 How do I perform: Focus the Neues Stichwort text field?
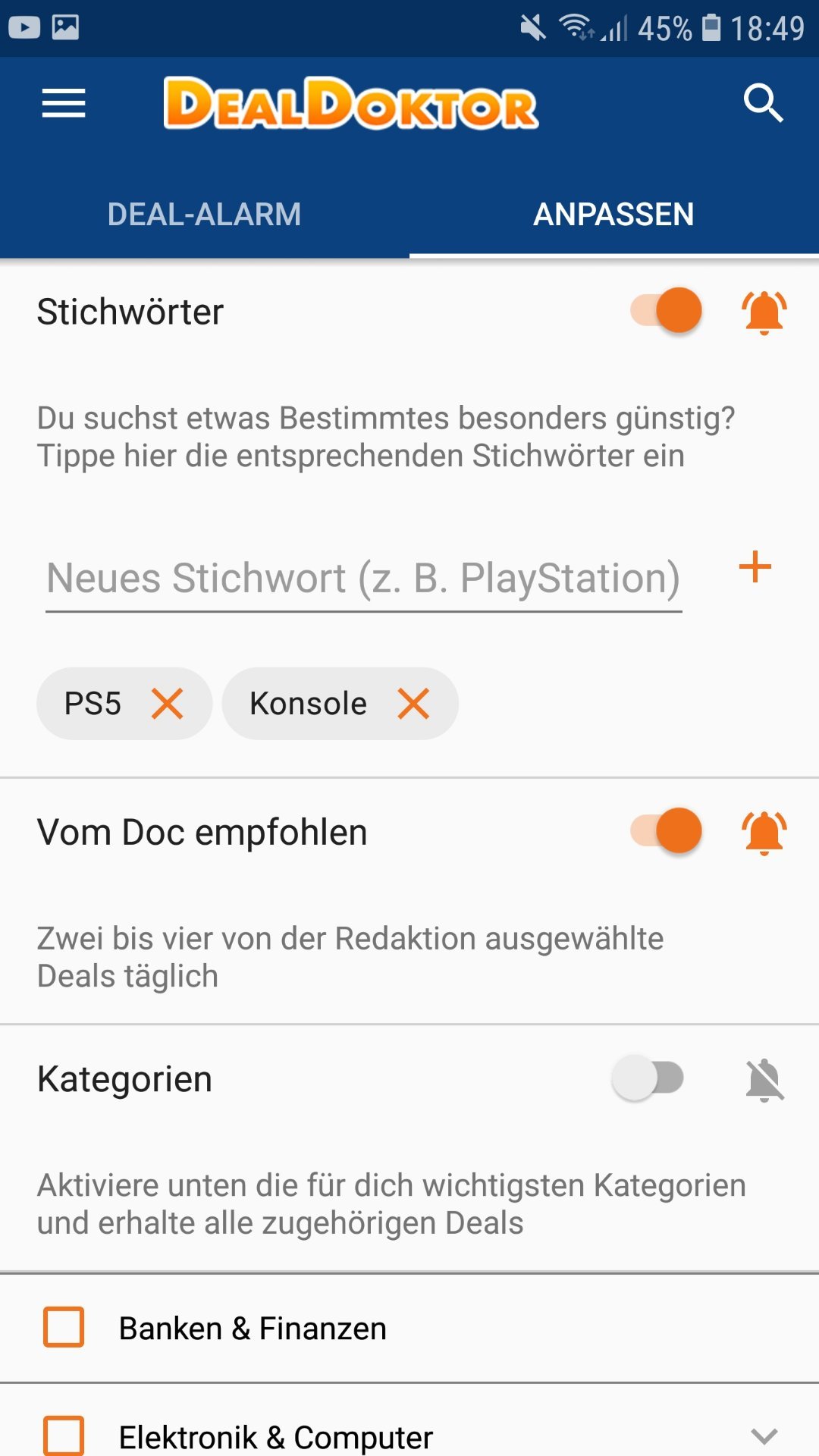[364, 578]
